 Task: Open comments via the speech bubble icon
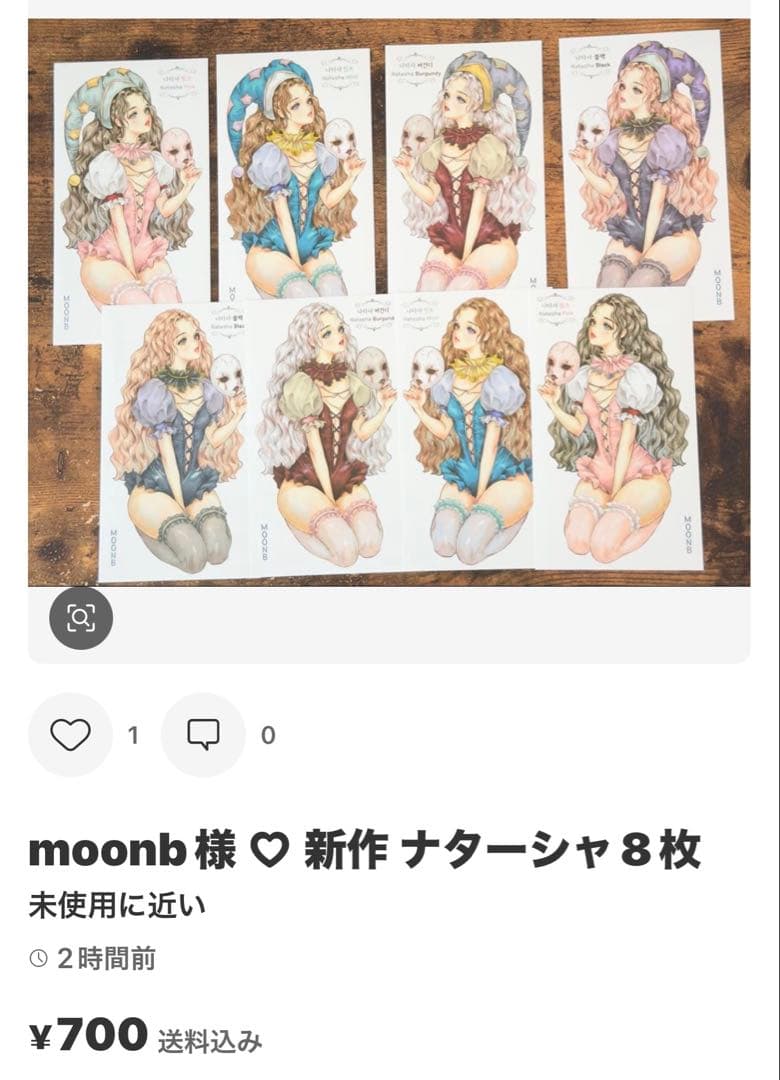point(204,734)
